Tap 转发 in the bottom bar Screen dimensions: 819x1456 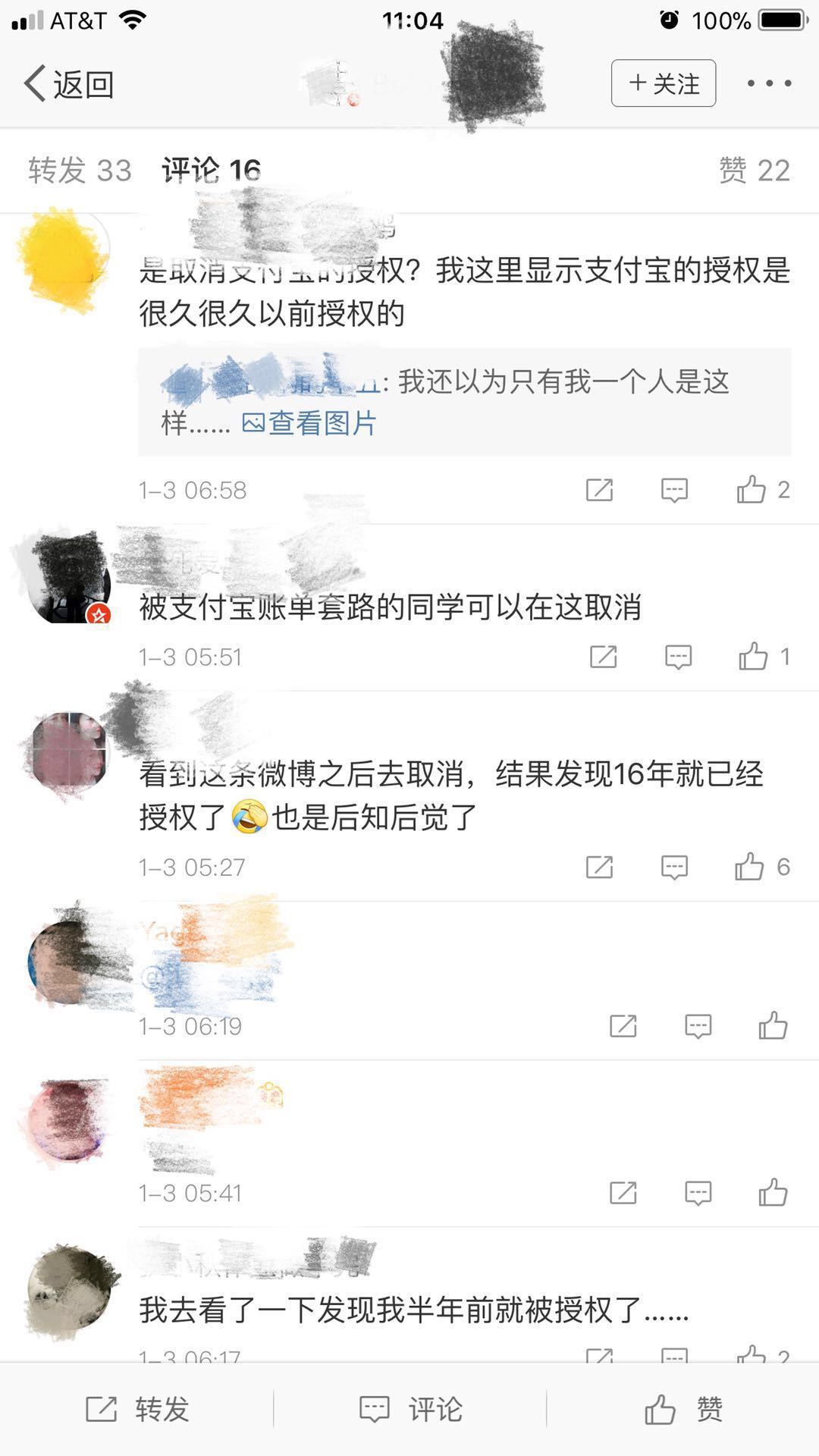[137, 1409]
